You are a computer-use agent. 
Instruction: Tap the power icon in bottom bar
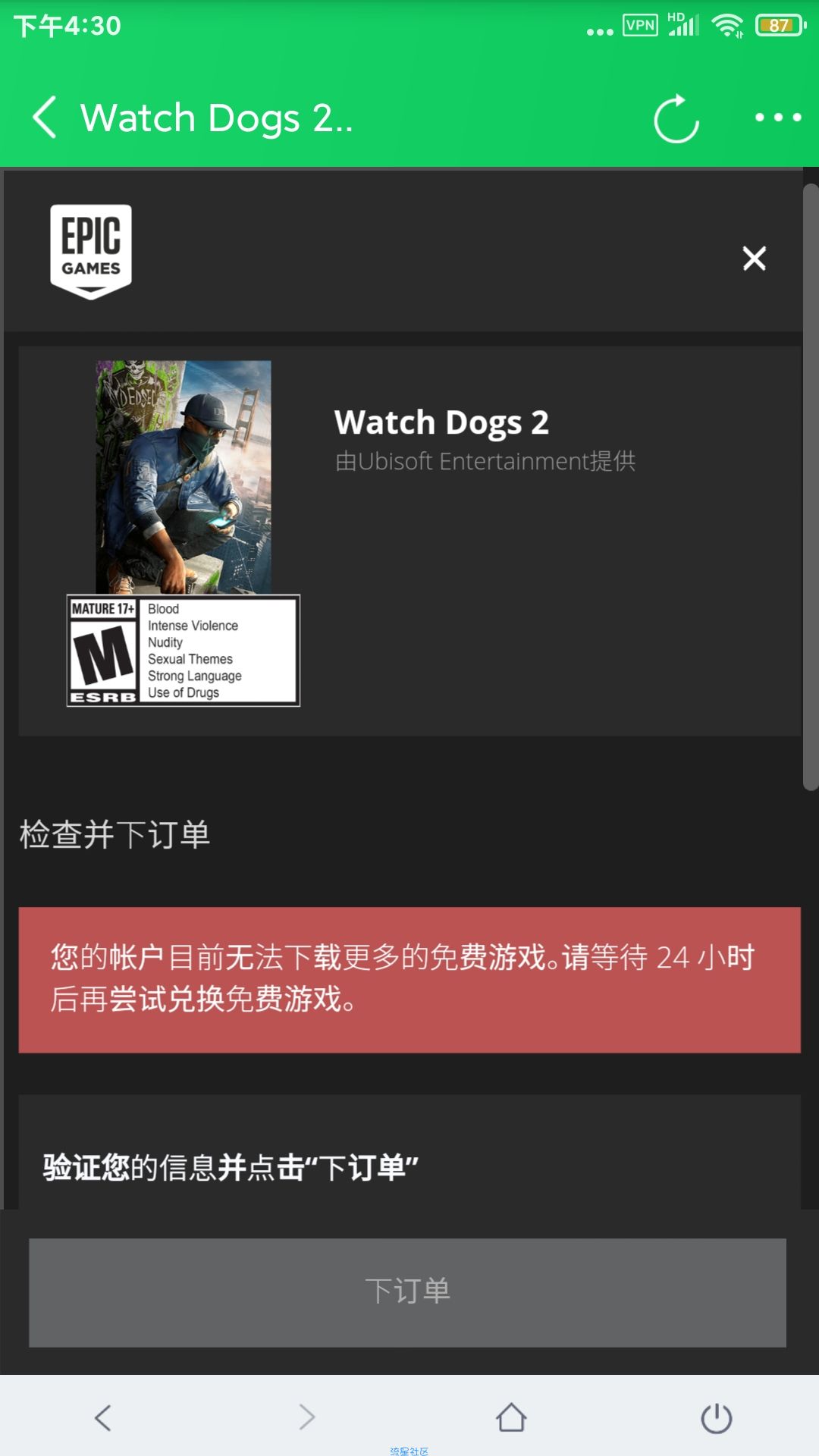[x=716, y=1418]
